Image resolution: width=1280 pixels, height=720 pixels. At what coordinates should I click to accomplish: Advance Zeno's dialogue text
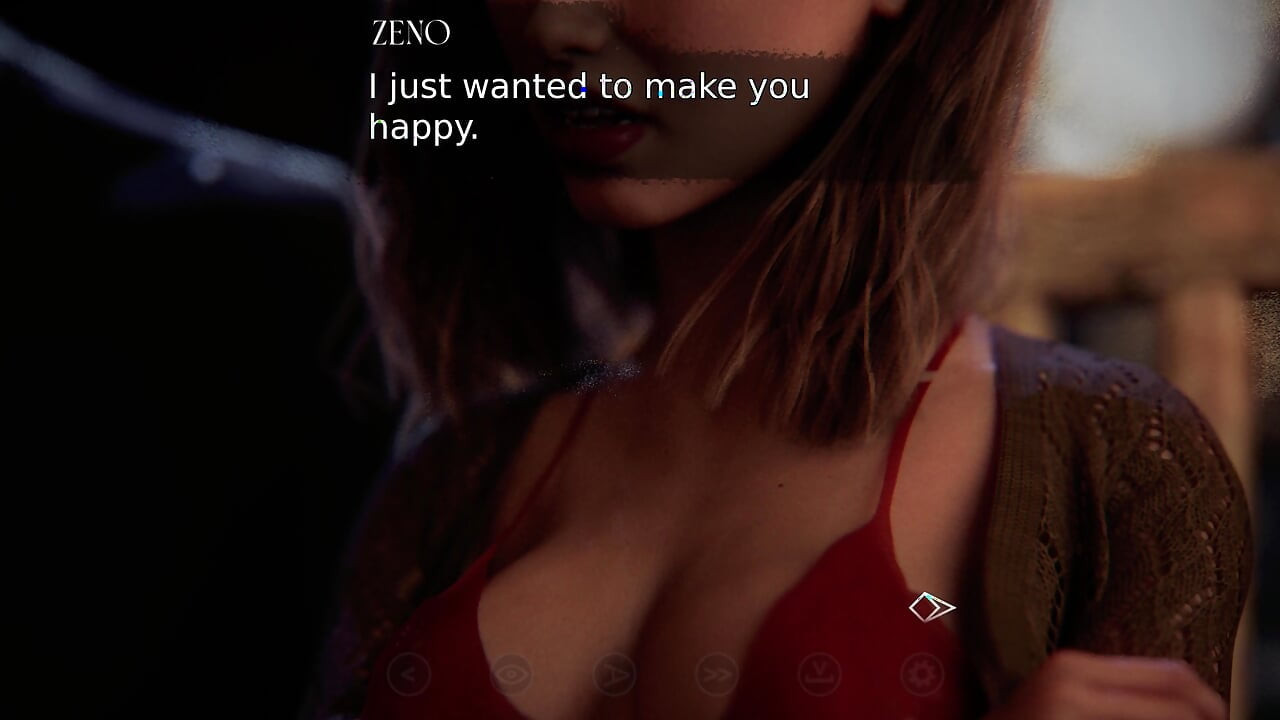[931, 607]
